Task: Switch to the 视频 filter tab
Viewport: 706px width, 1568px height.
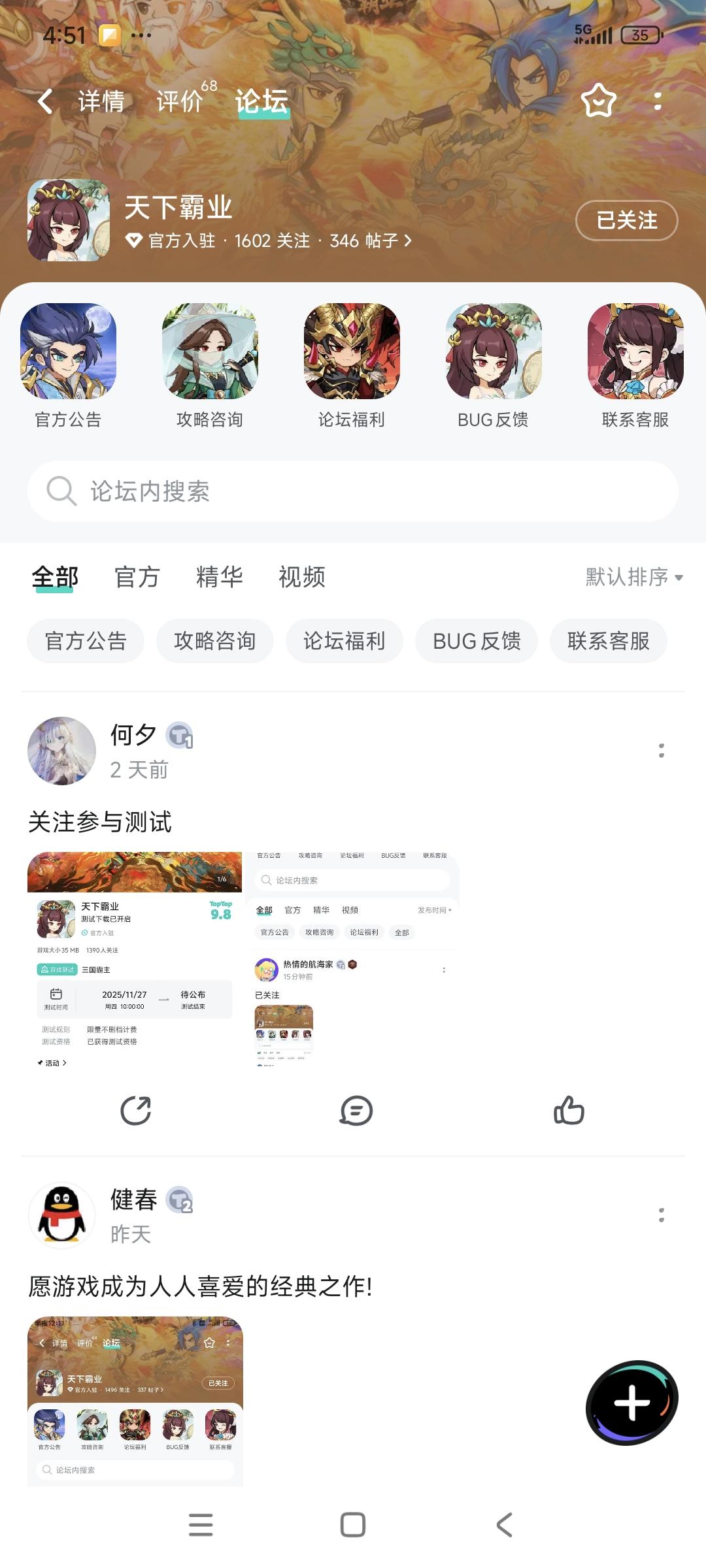Action: click(302, 577)
